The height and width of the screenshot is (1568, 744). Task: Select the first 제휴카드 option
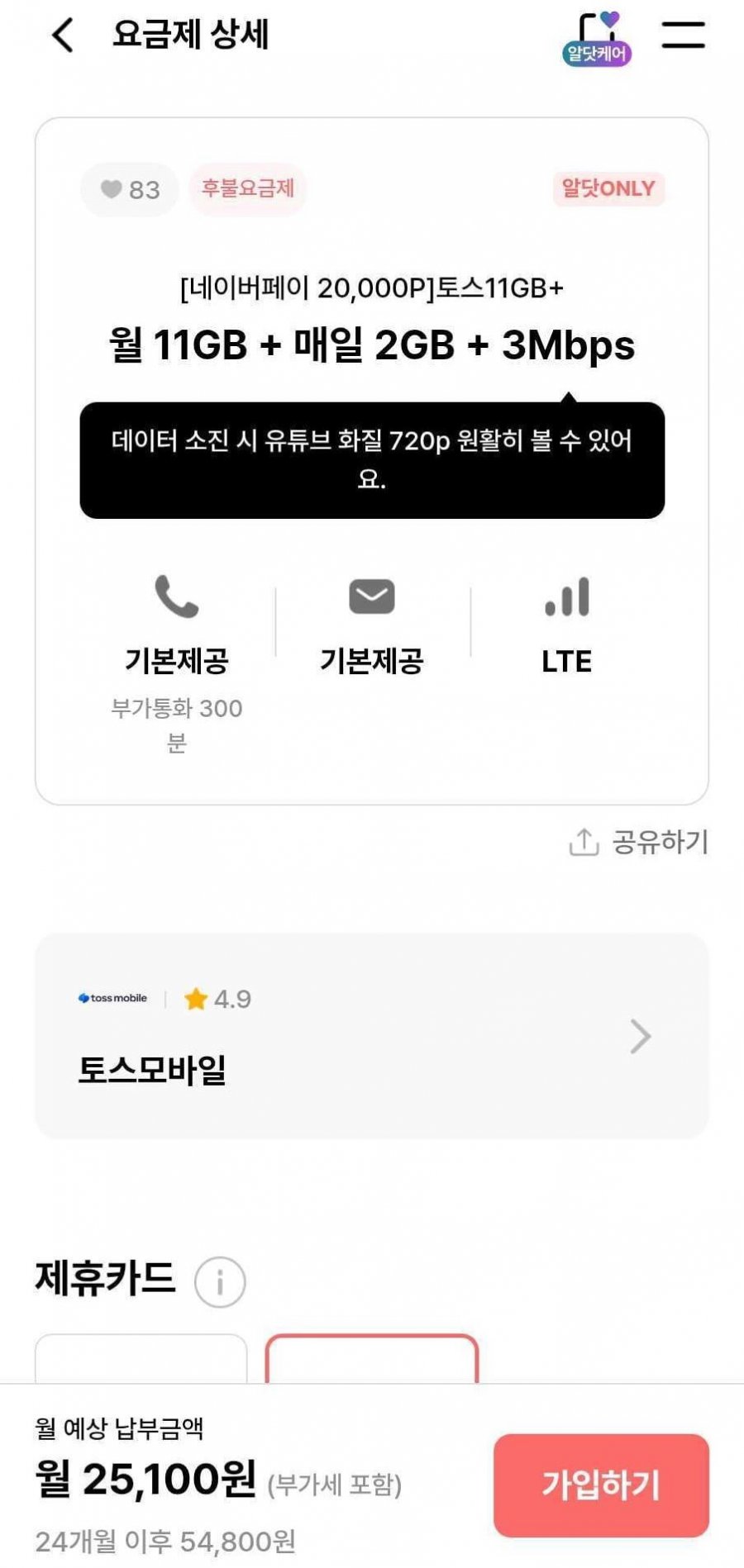[141, 1359]
